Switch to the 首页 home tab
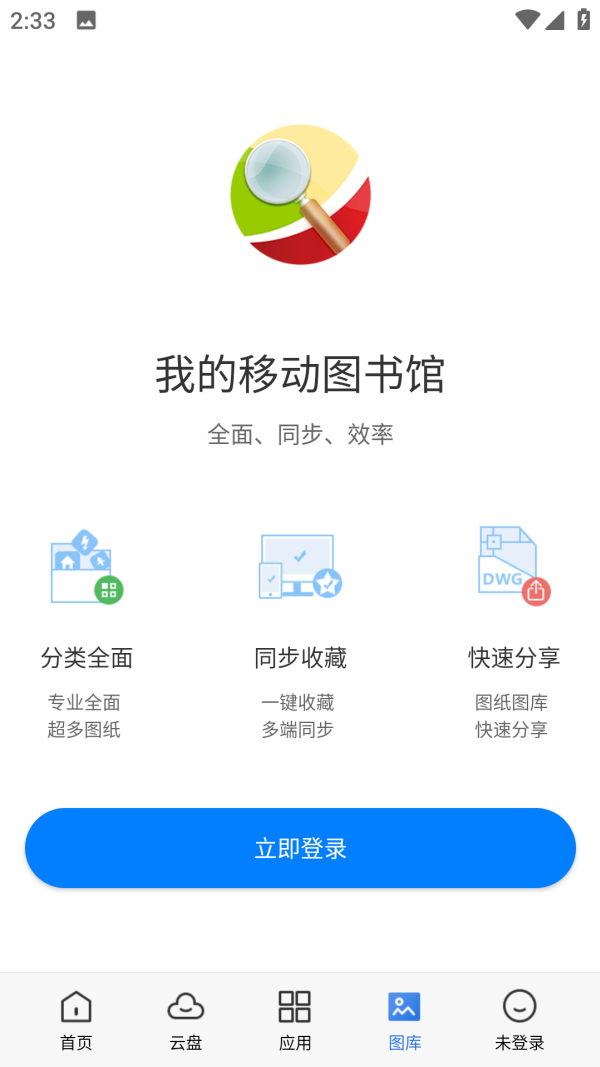The height and width of the screenshot is (1067, 600). click(x=76, y=1020)
